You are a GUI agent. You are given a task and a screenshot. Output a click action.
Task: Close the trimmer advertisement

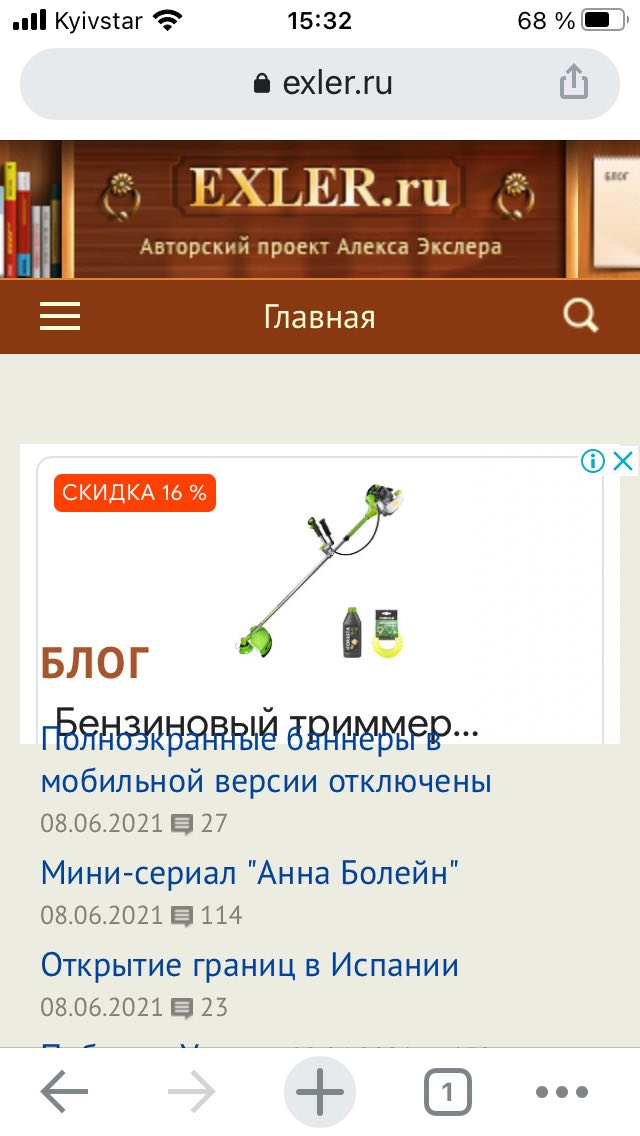(x=623, y=461)
